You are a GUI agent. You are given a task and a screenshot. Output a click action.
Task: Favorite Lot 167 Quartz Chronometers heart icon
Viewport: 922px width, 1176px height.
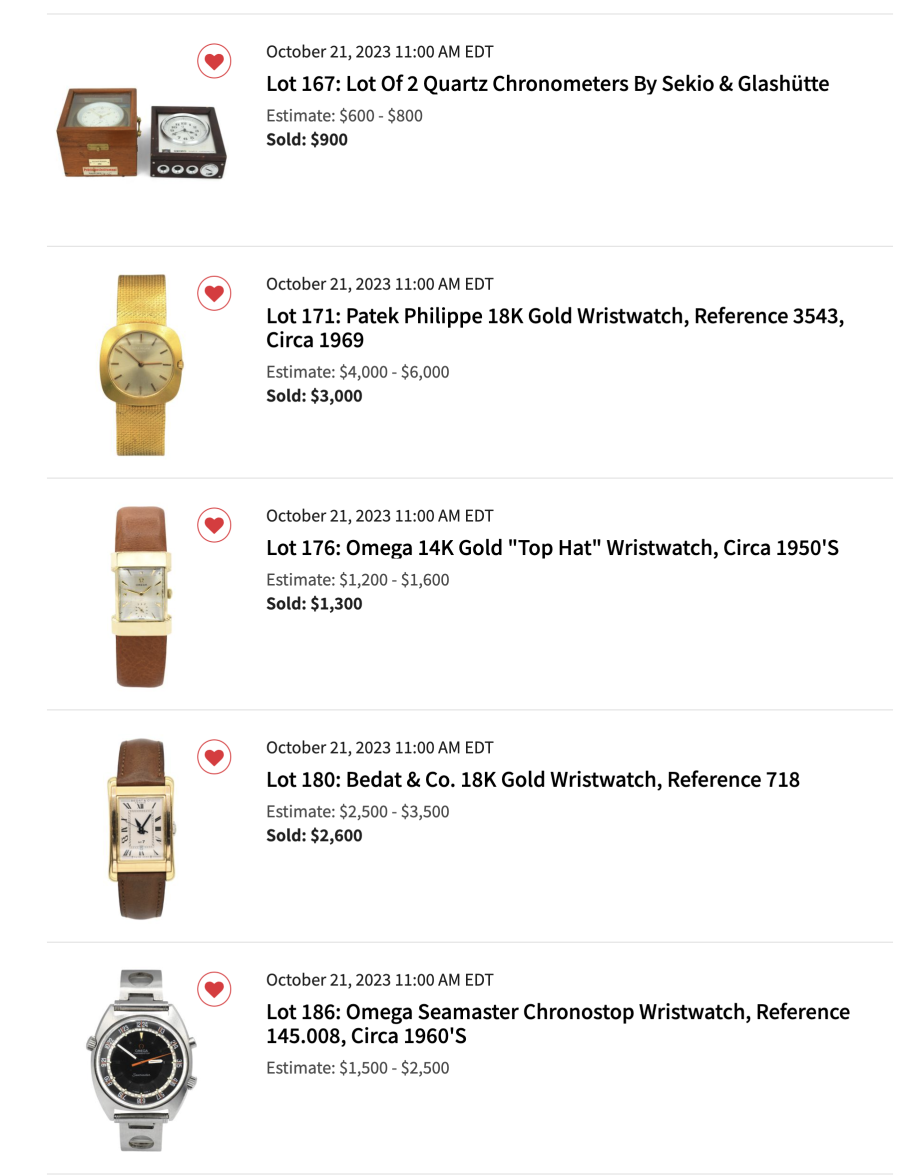tap(214, 59)
